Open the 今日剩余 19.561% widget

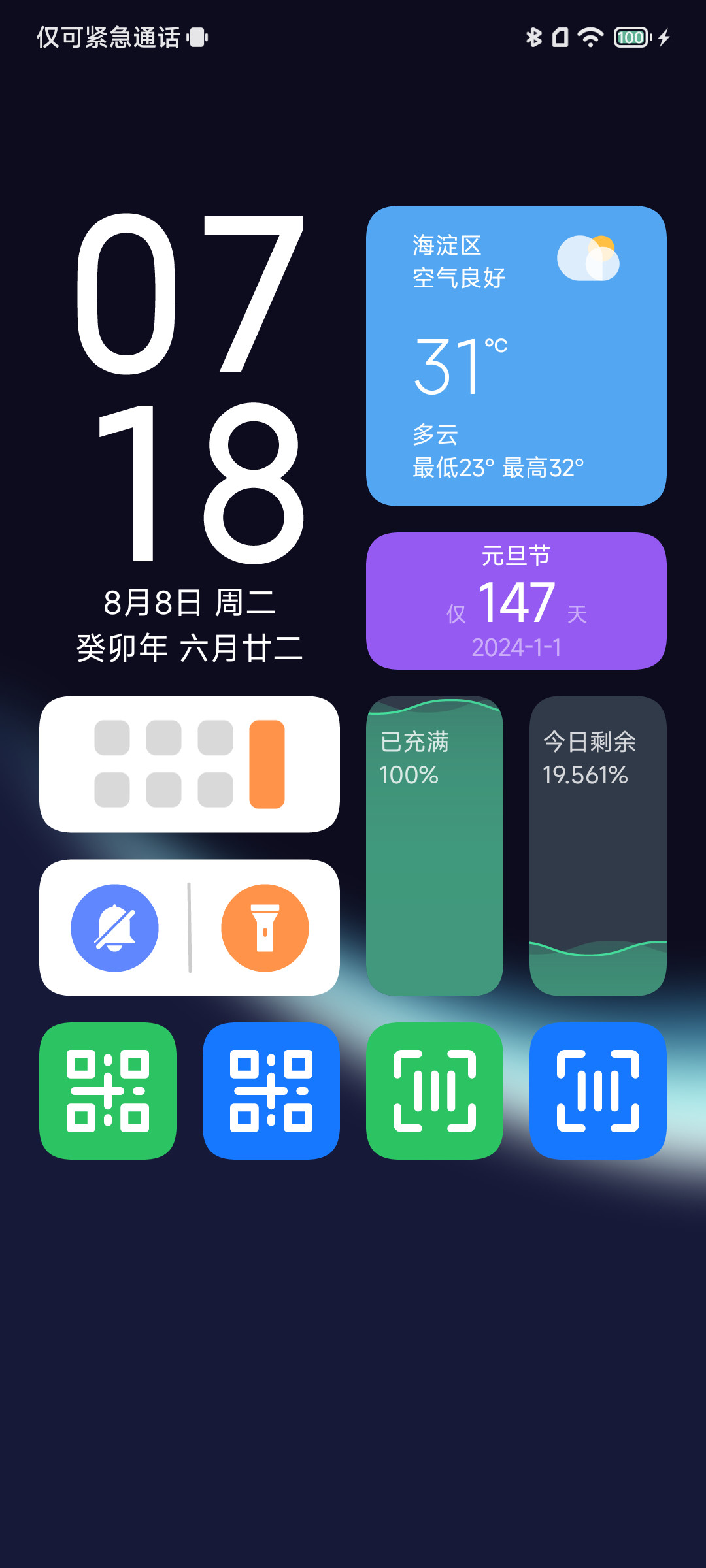(598, 846)
